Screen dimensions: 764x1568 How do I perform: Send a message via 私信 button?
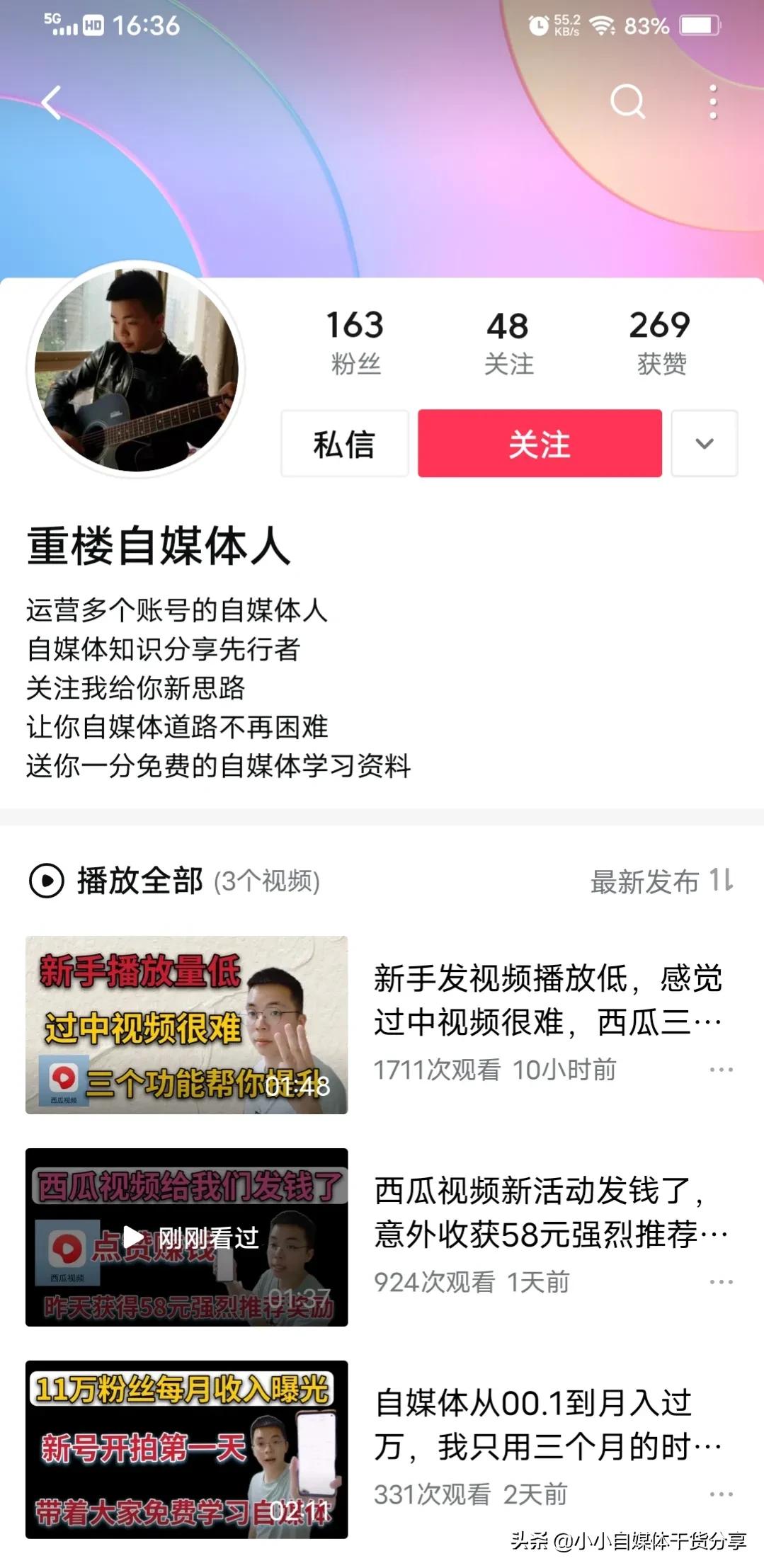coord(344,444)
